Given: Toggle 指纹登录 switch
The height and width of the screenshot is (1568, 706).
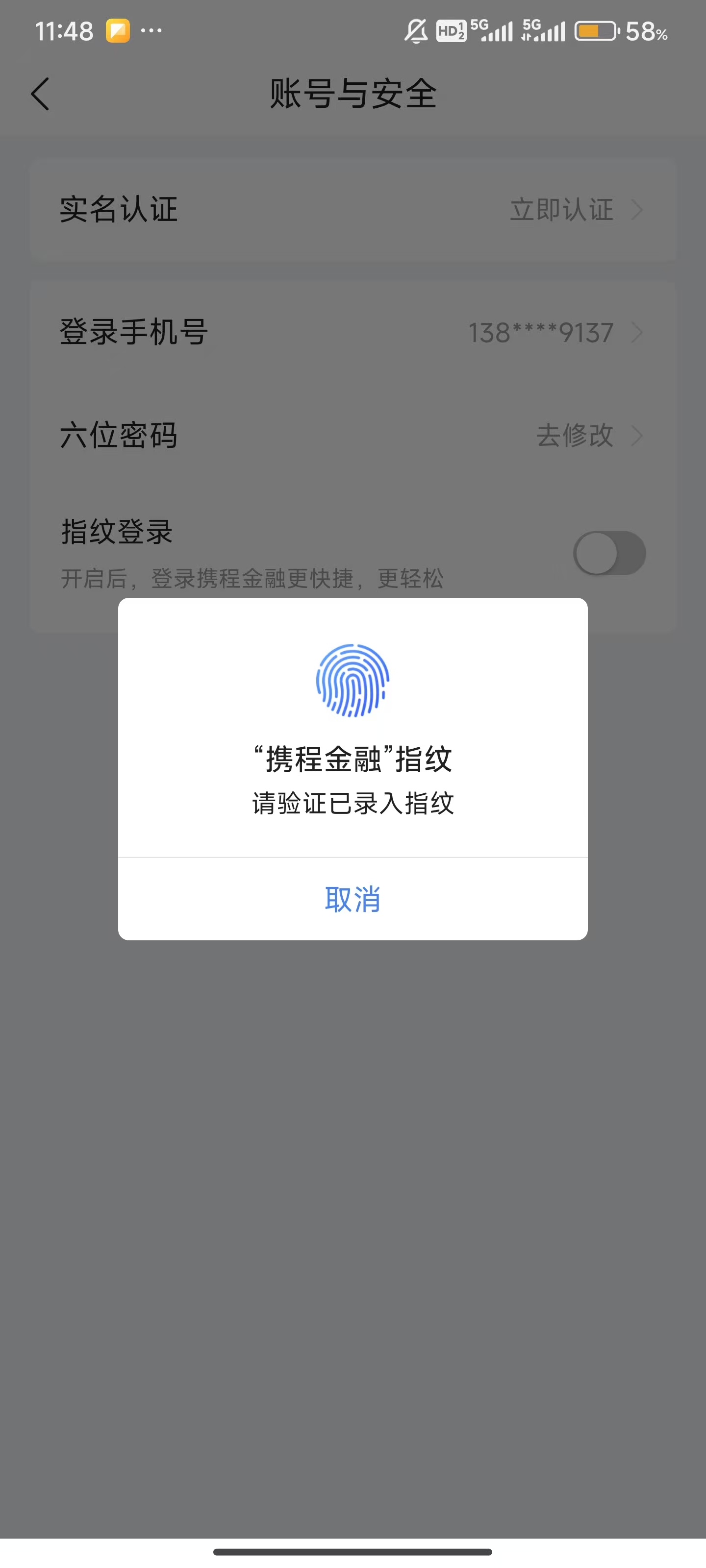Looking at the screenshot, I should pos(608,553).
